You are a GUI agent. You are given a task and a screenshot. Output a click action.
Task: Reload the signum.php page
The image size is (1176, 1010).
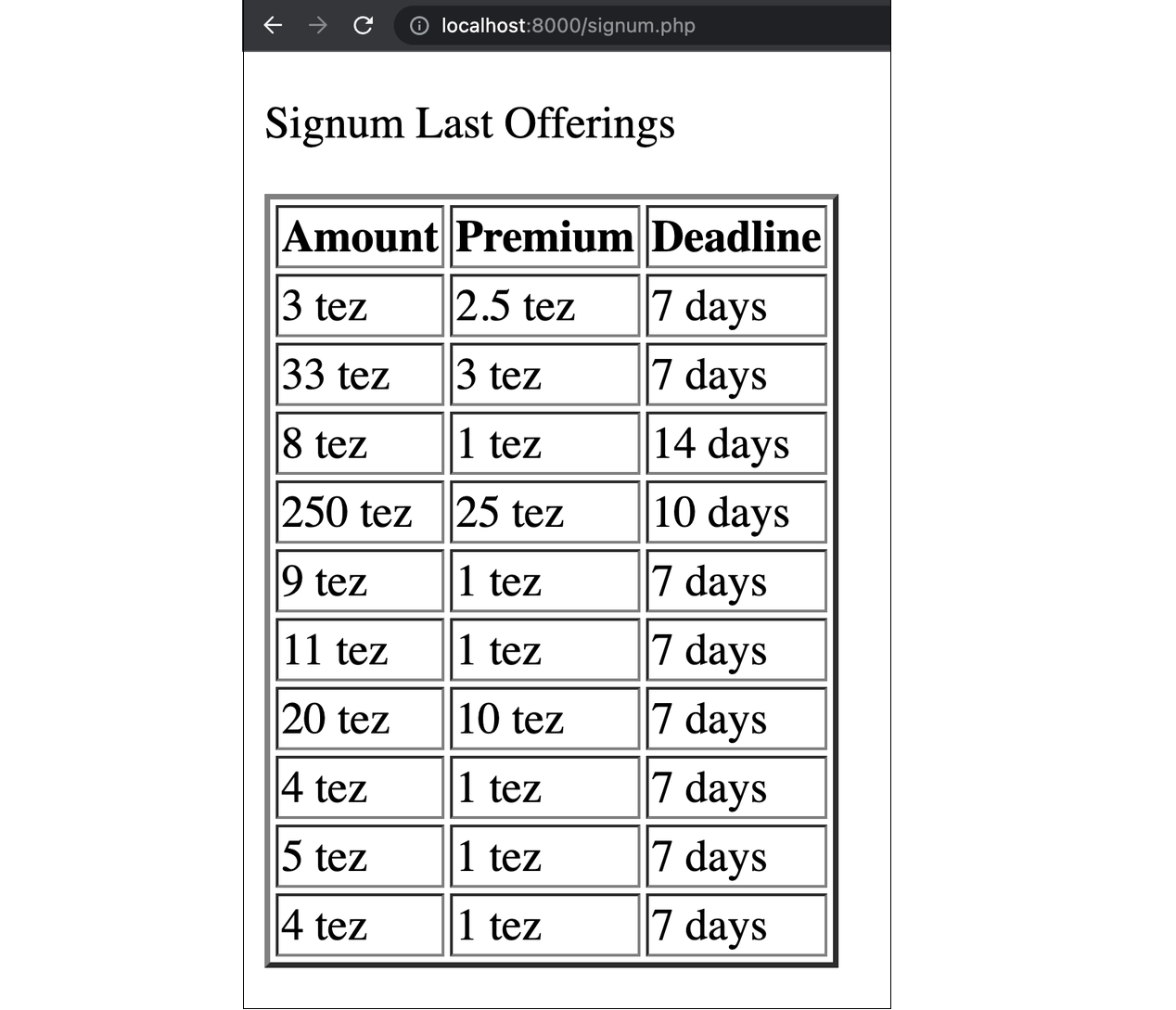[364, 25]
